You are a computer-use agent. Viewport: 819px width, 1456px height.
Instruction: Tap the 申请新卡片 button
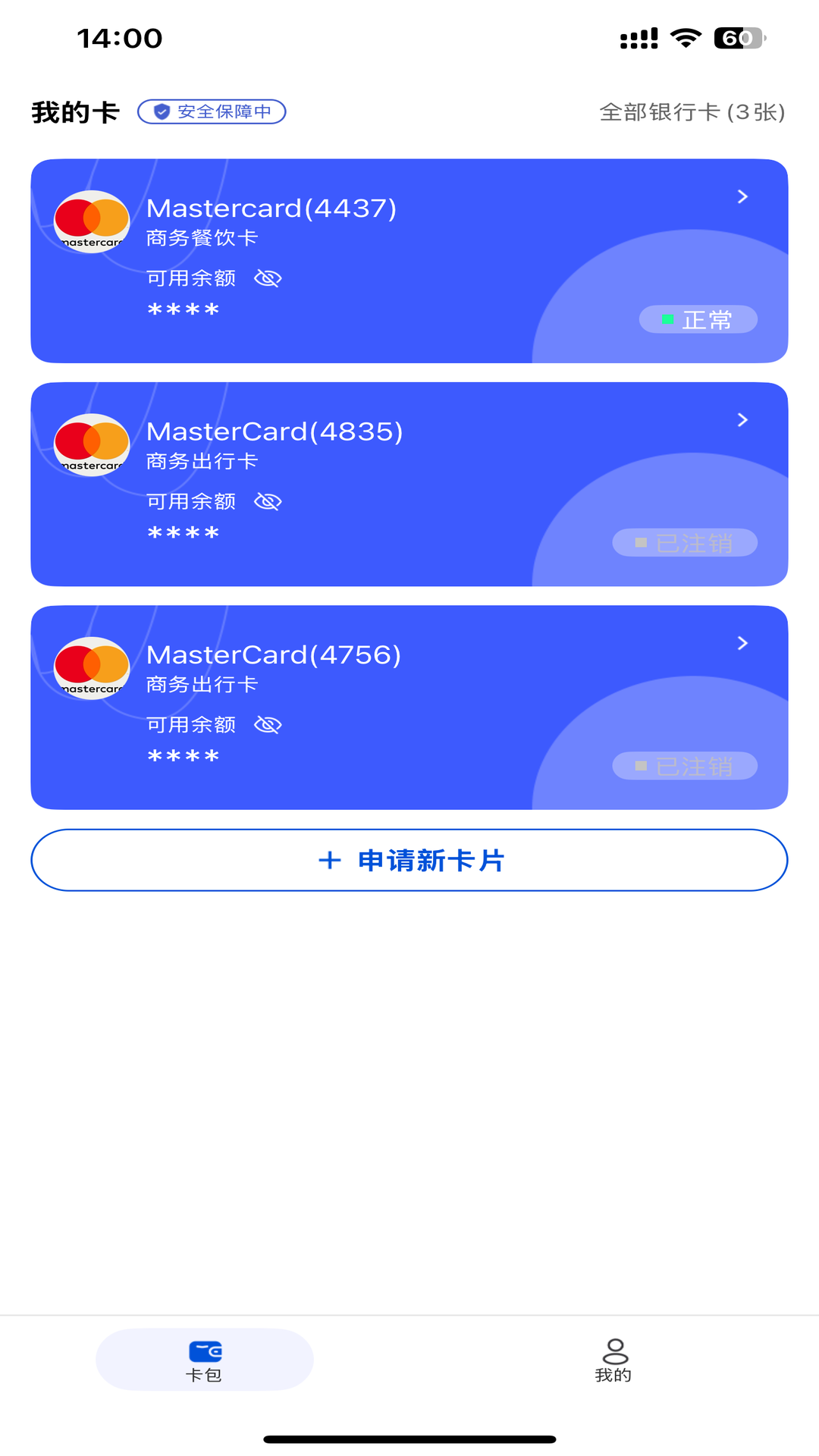click(x=409, y=860)
